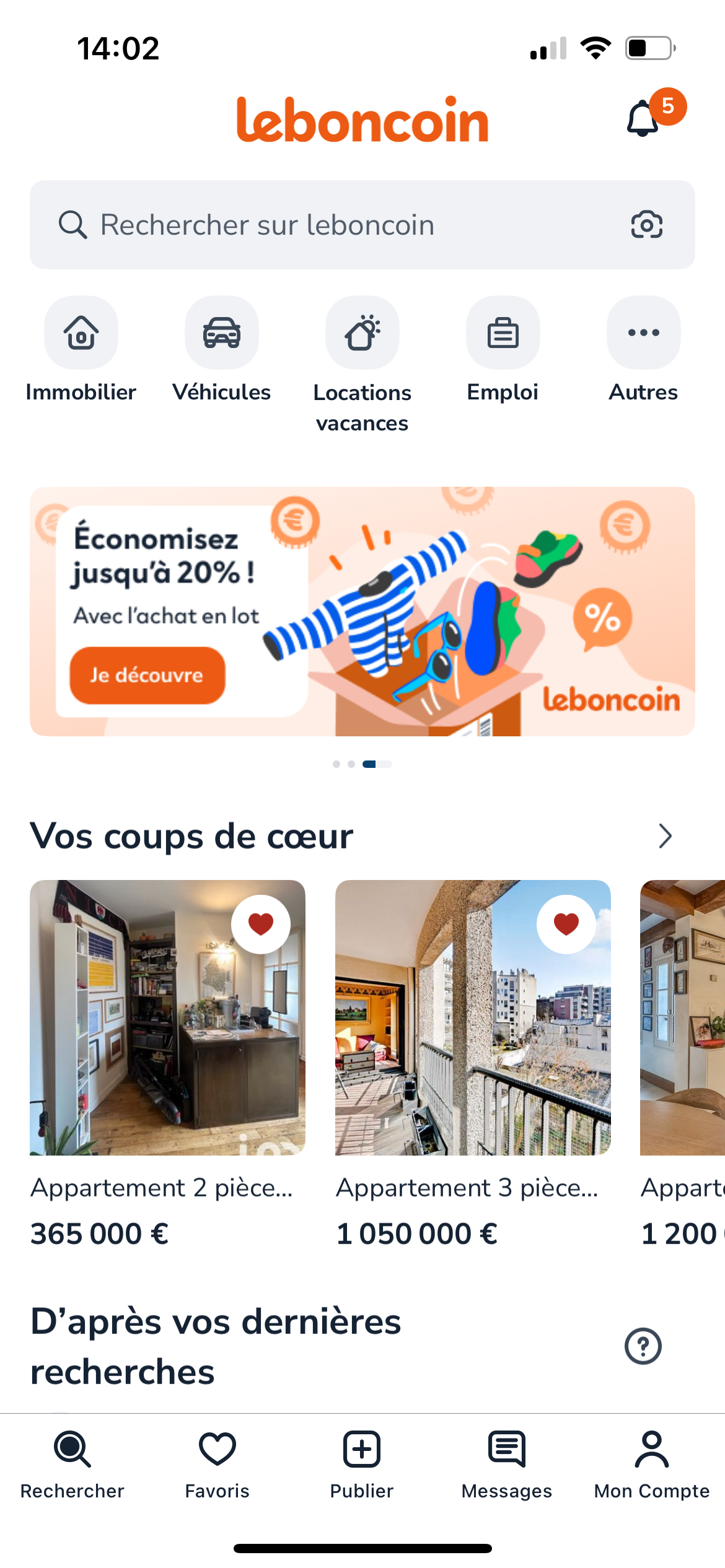Expand Vos coups de cœur with chevron

665,836
